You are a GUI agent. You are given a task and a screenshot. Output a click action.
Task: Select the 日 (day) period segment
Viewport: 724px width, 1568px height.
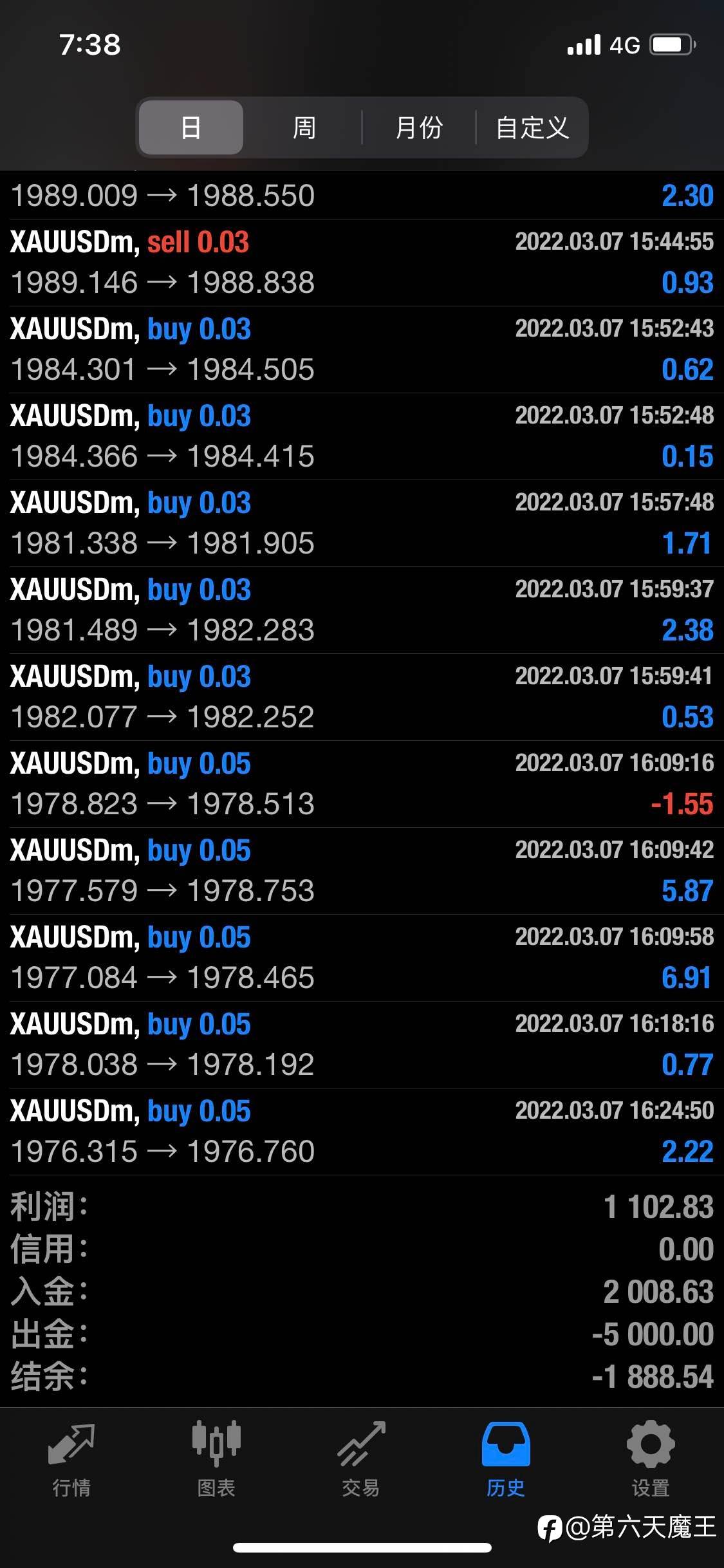tap(191, 127)
